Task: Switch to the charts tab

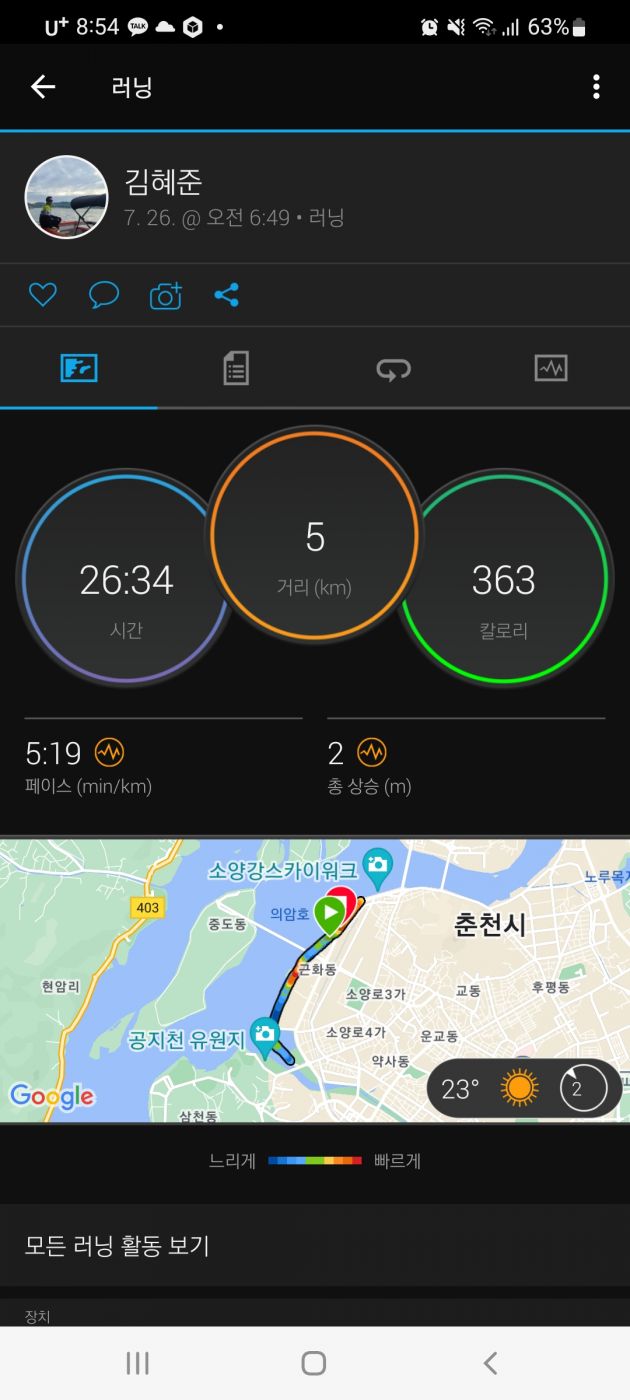Action: click(551, 369)
